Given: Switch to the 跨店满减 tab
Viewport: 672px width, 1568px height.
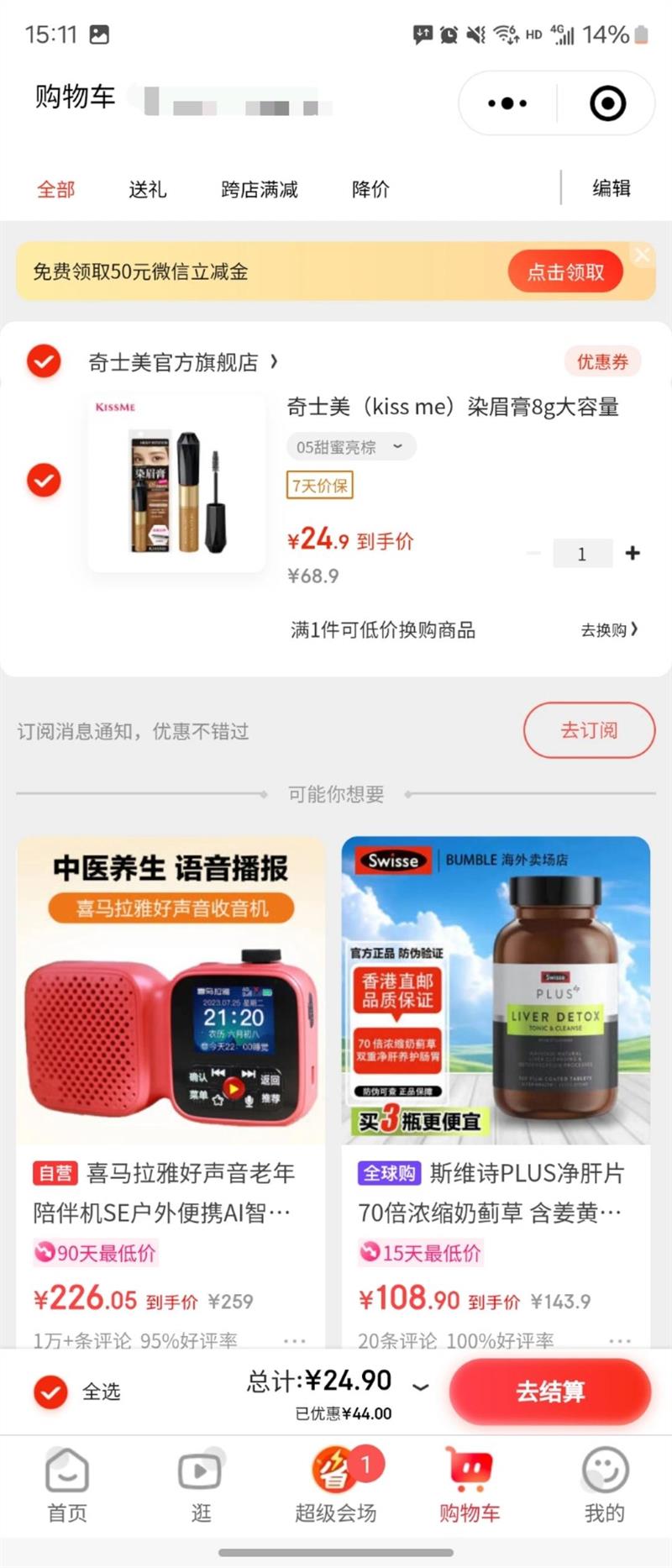Looking at the screenshot, I should pyautogui.click(x=260, y=189).
